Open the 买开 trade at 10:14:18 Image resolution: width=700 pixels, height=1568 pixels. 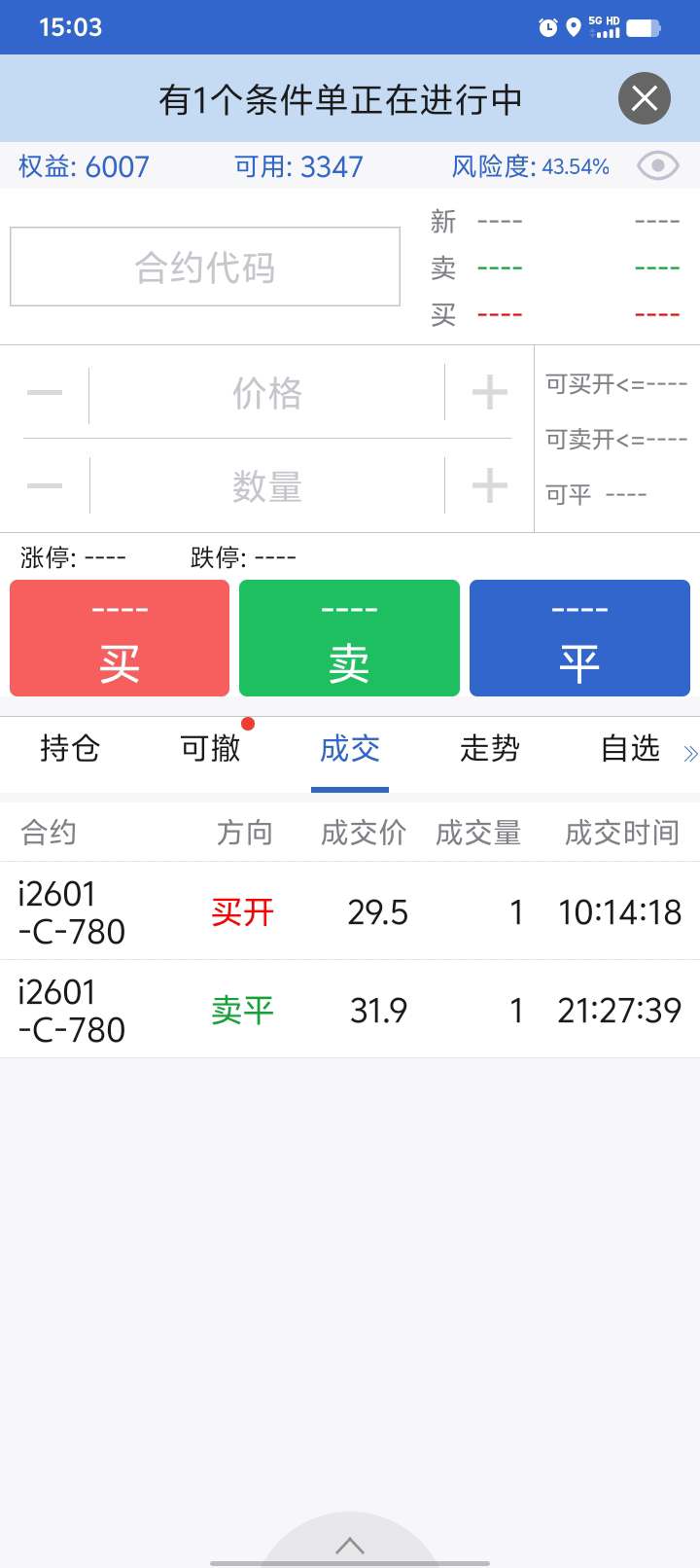coord(350,911)
